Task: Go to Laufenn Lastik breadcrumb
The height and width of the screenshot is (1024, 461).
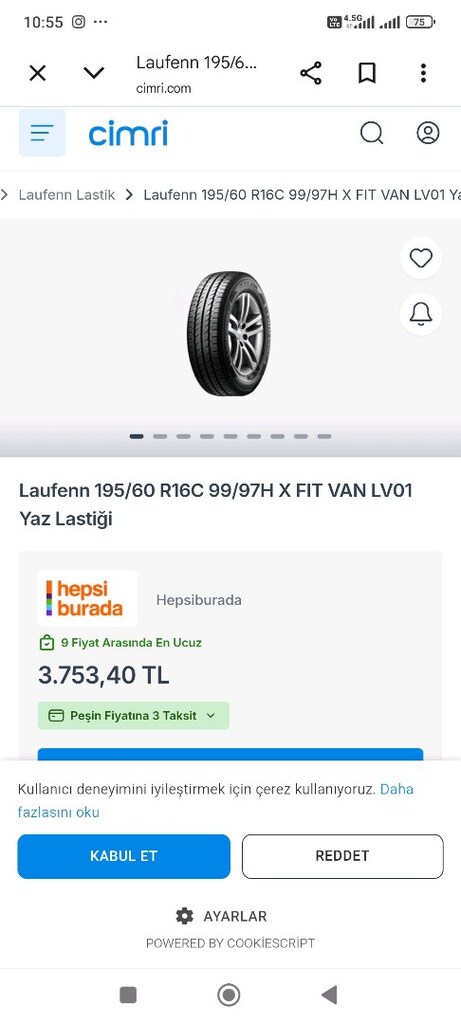Action: point(67,195)
